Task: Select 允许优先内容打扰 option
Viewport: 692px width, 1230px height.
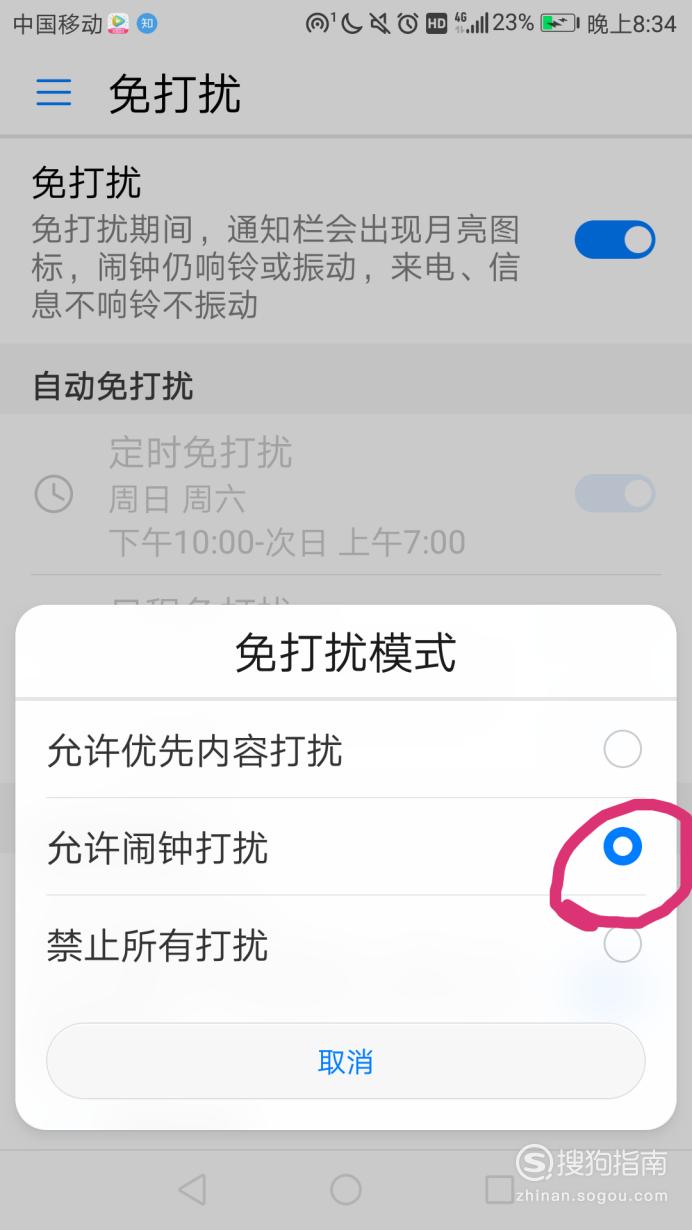Action: tap(345, 749)
